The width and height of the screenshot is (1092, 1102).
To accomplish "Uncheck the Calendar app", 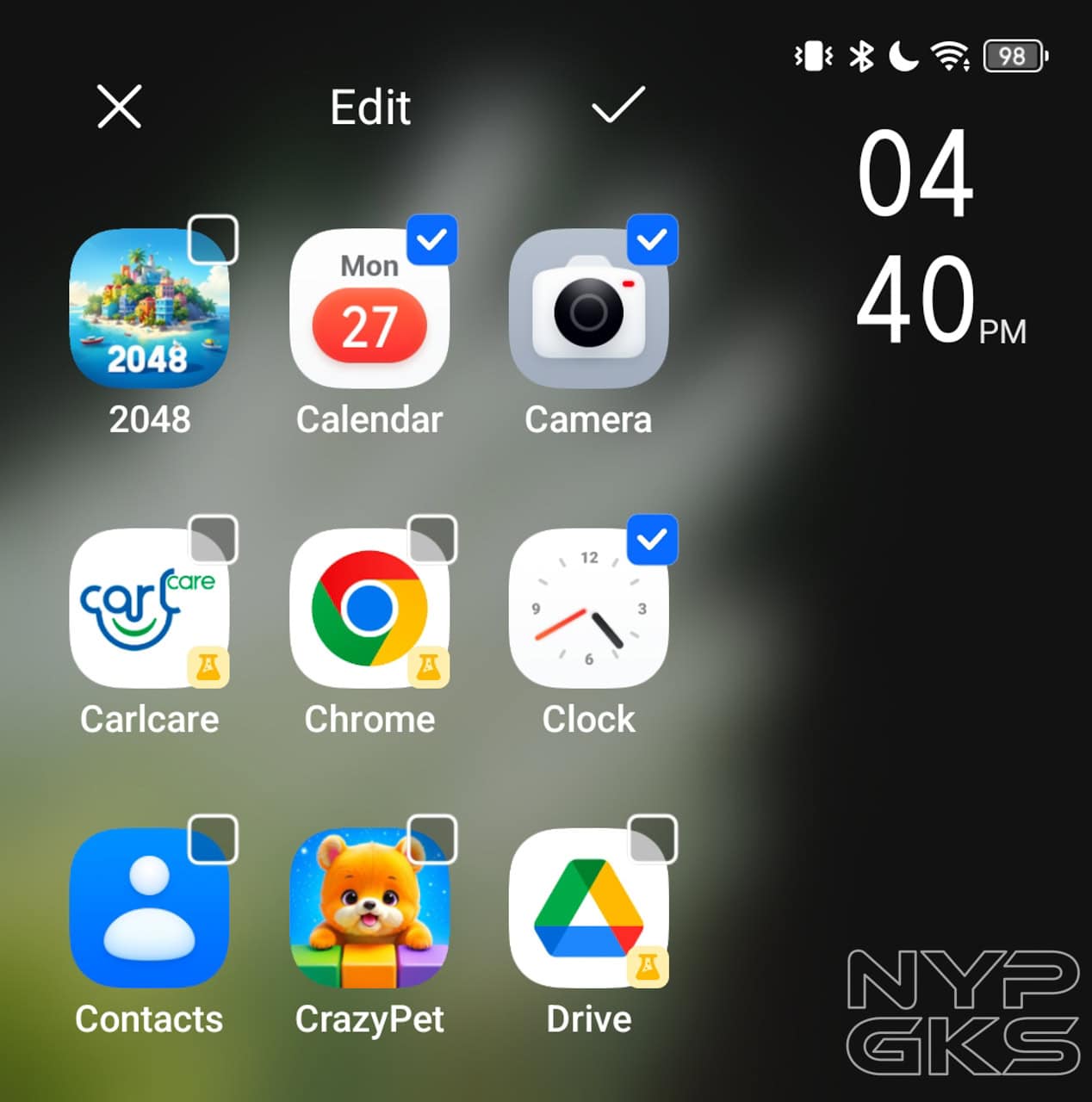I will [x=432, y=239].
